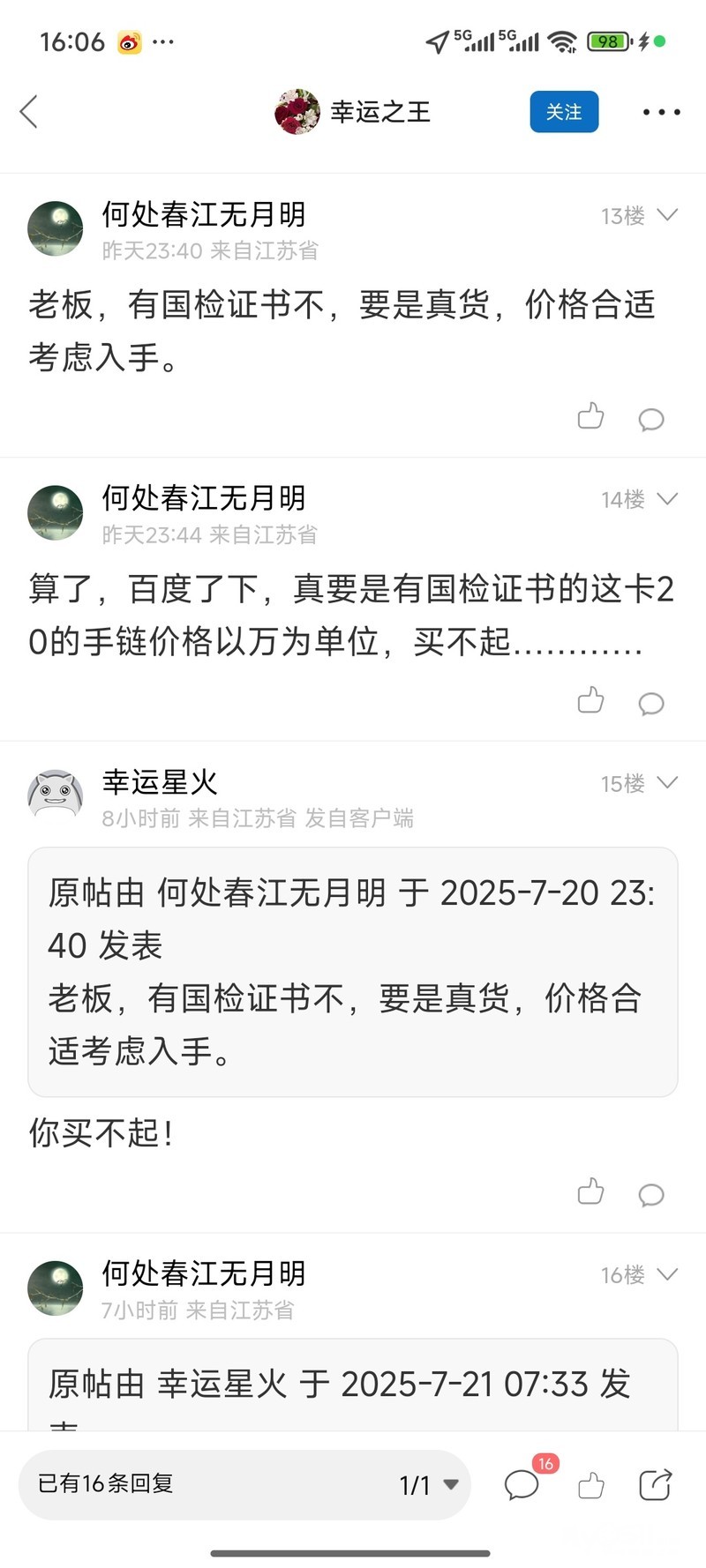
Task: Reply to the 13楼 comment
Action: [x=651, y=419]
